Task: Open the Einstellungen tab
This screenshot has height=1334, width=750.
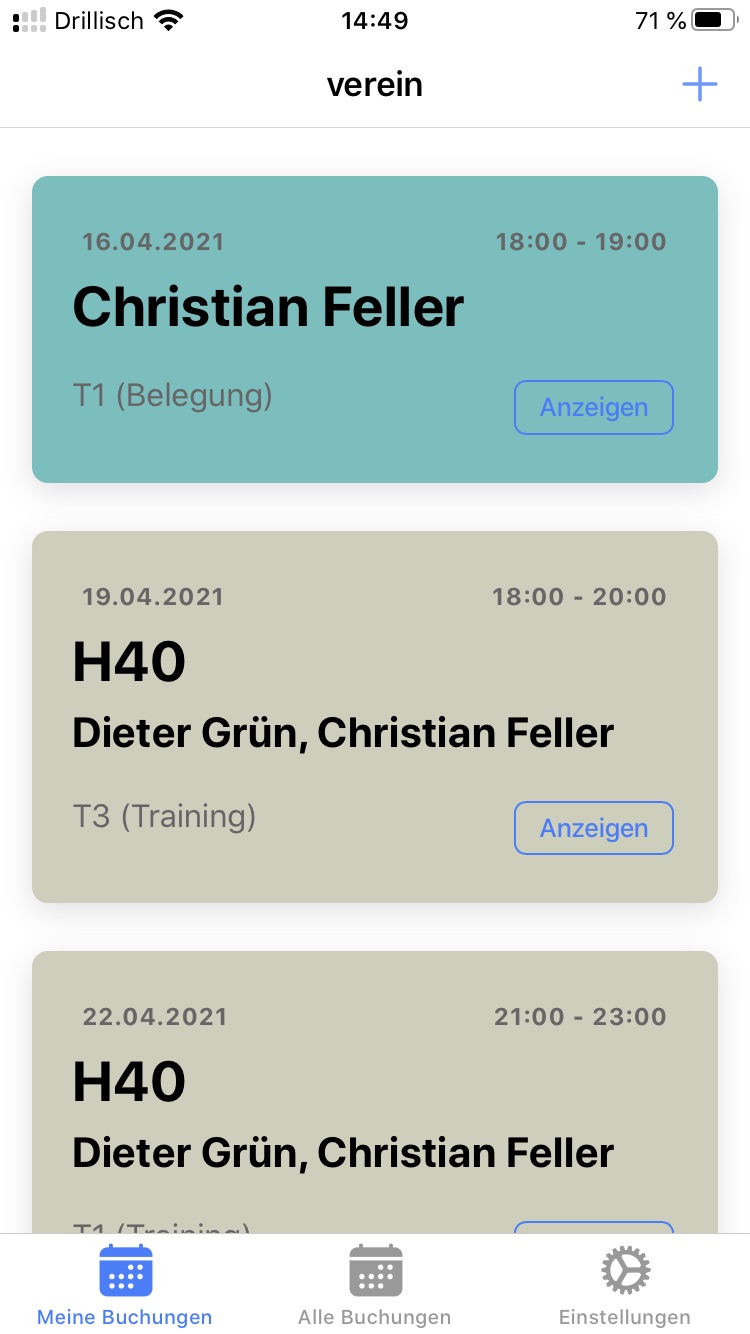Action: point(625,1284)
